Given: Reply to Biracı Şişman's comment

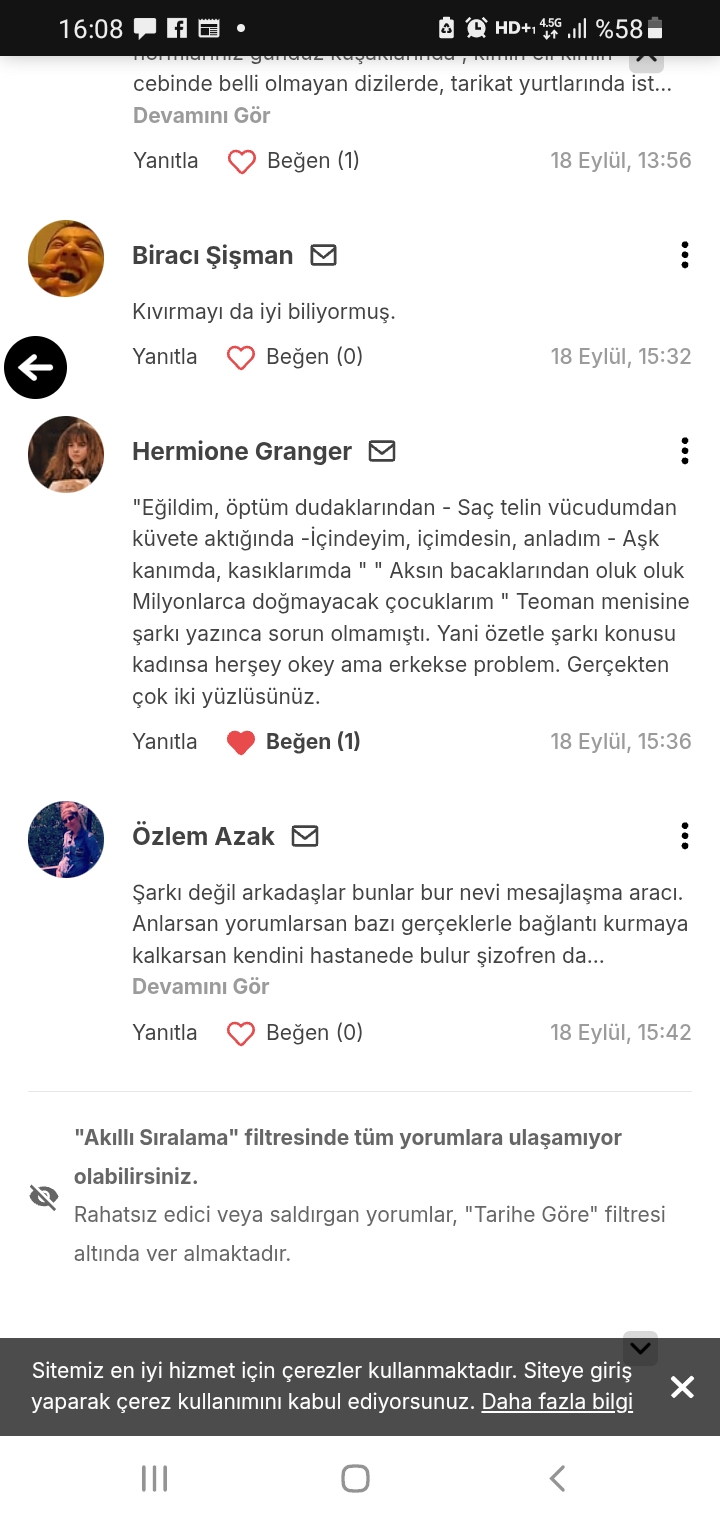Looking at the screenshot, I should point(165,357).
